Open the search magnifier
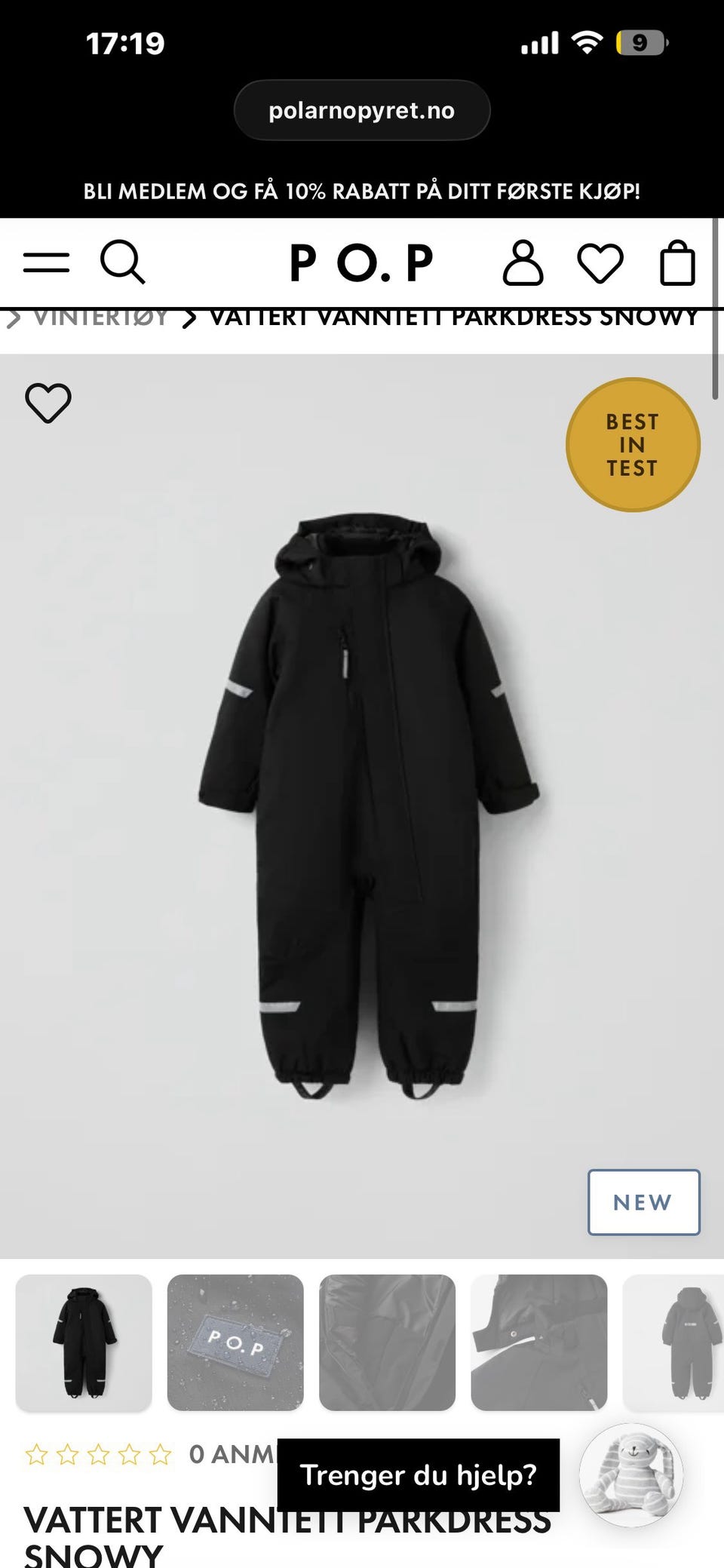724x1568 pixels. pos(122,262)
